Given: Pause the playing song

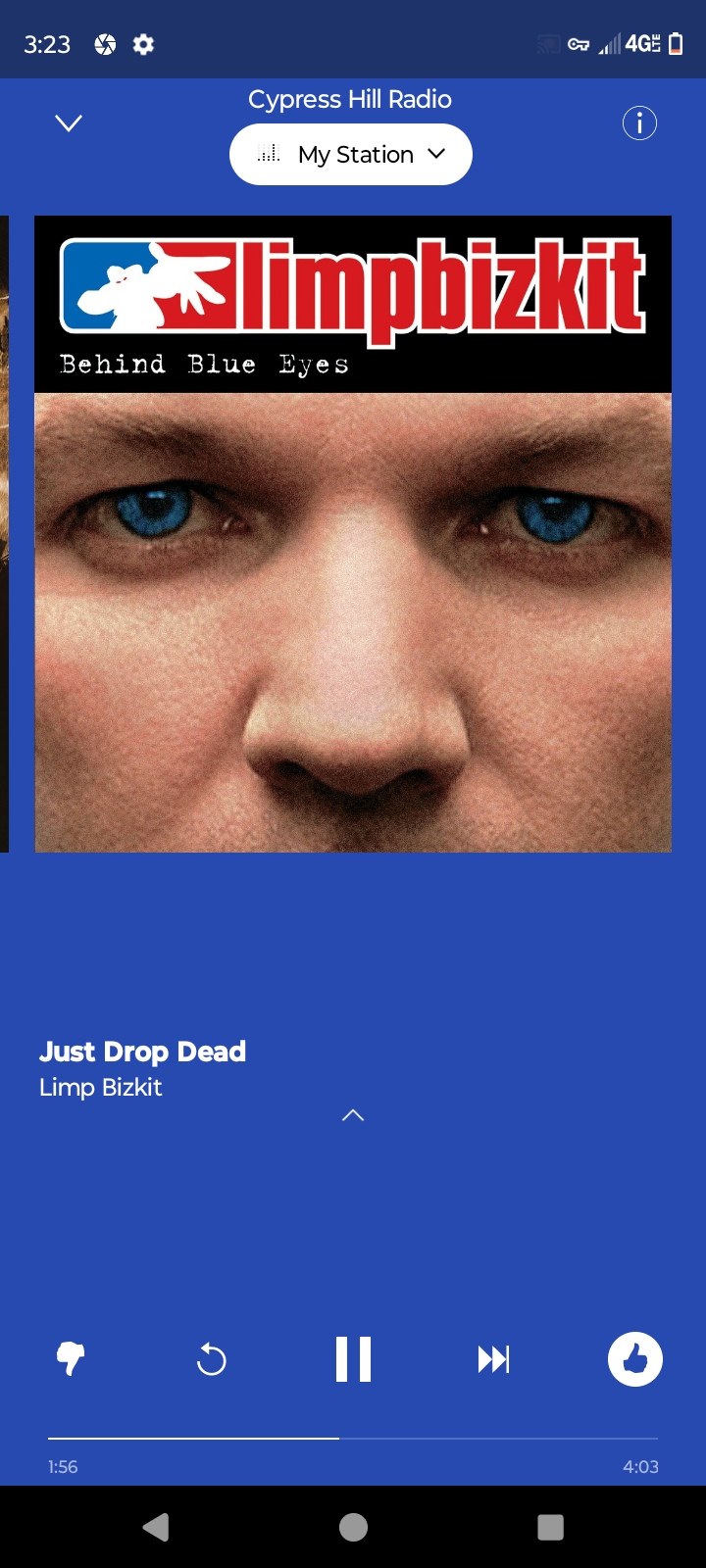Looking at the screenshot, I should 353,1359.
